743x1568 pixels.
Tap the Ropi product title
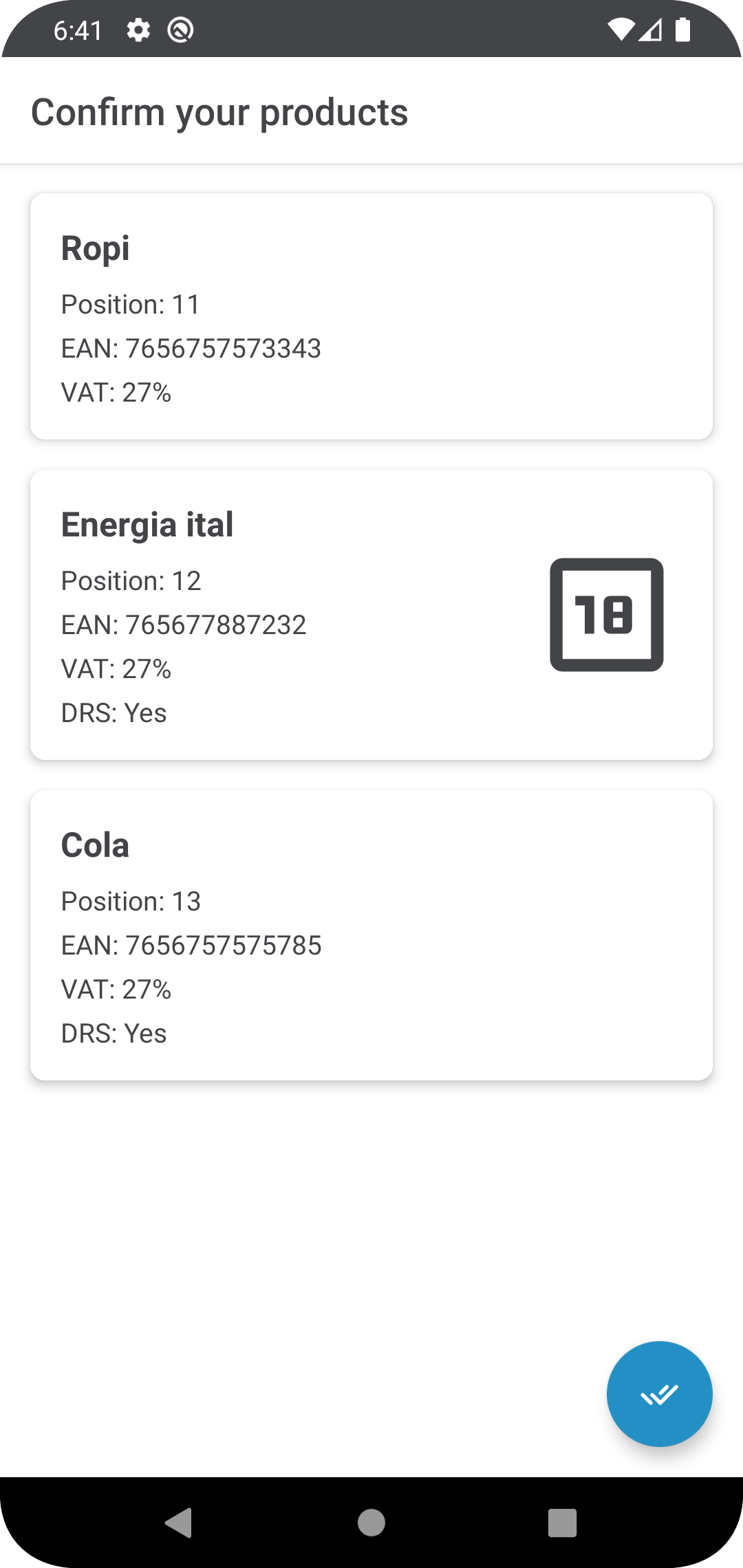point(95,249)
